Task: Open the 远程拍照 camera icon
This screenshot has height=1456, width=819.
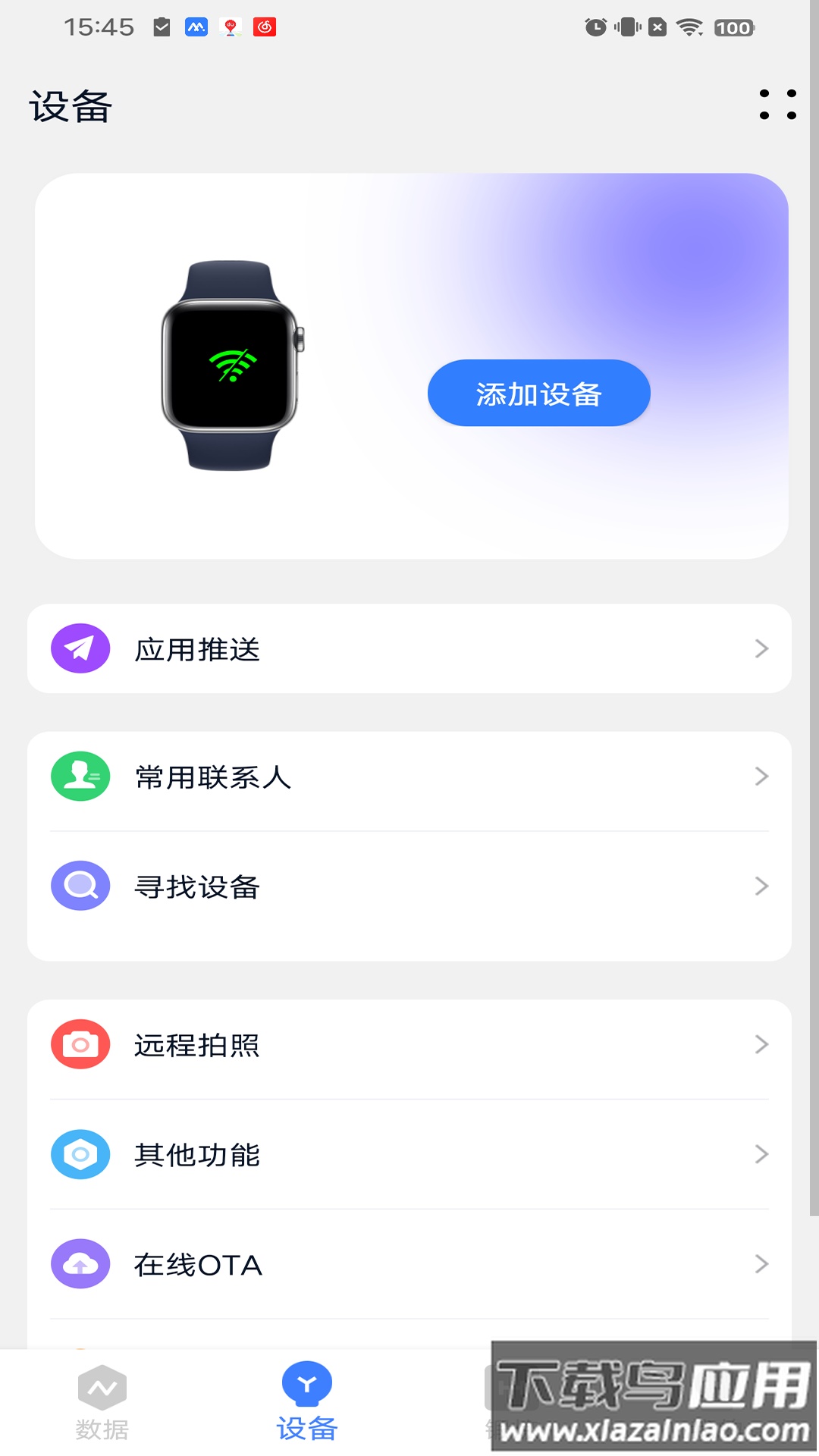Action: click(80, 1044)
